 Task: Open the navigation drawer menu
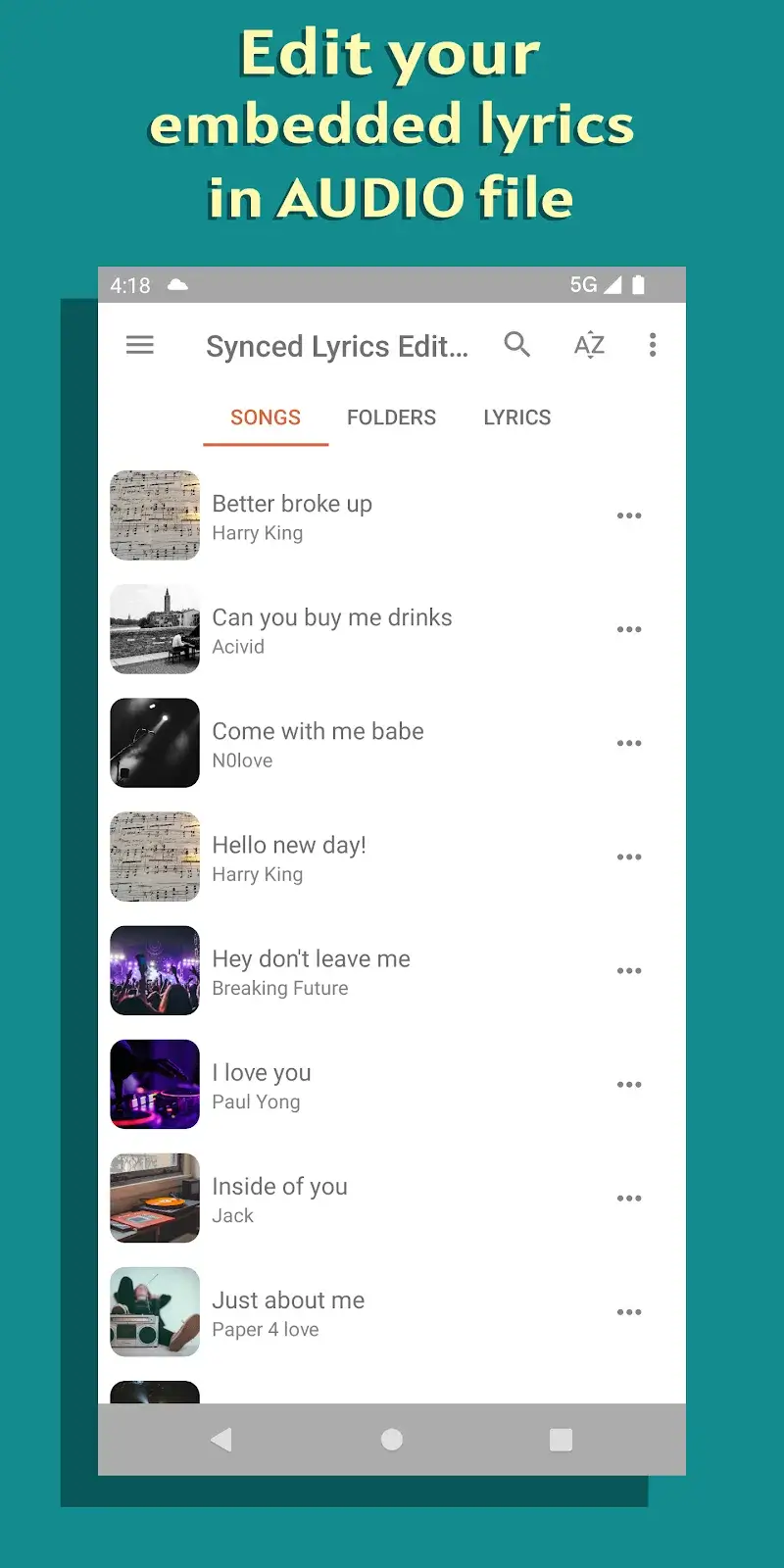pyautogui.click(x=140, y=345)
